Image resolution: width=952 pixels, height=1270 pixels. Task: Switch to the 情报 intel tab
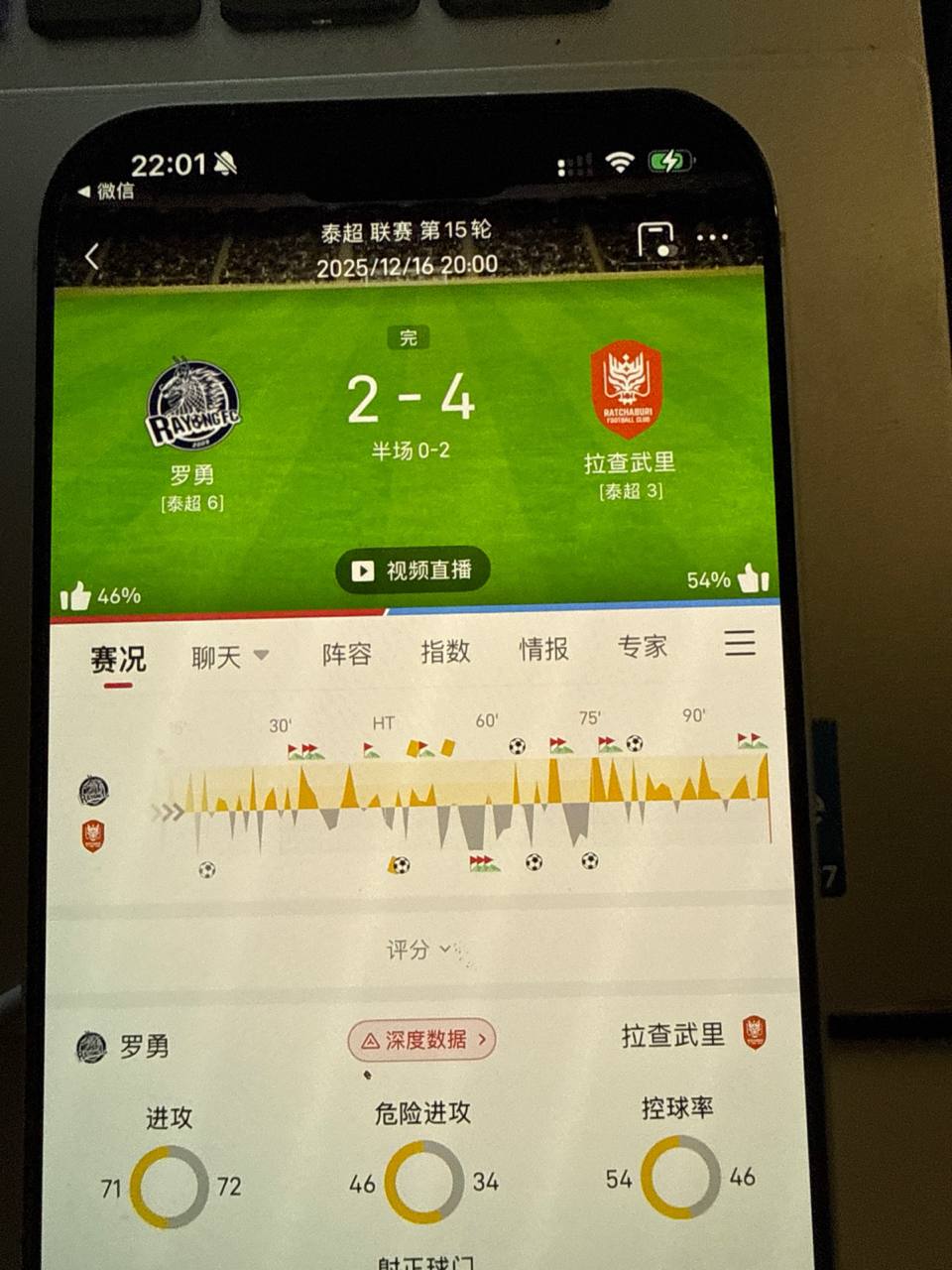543,649
